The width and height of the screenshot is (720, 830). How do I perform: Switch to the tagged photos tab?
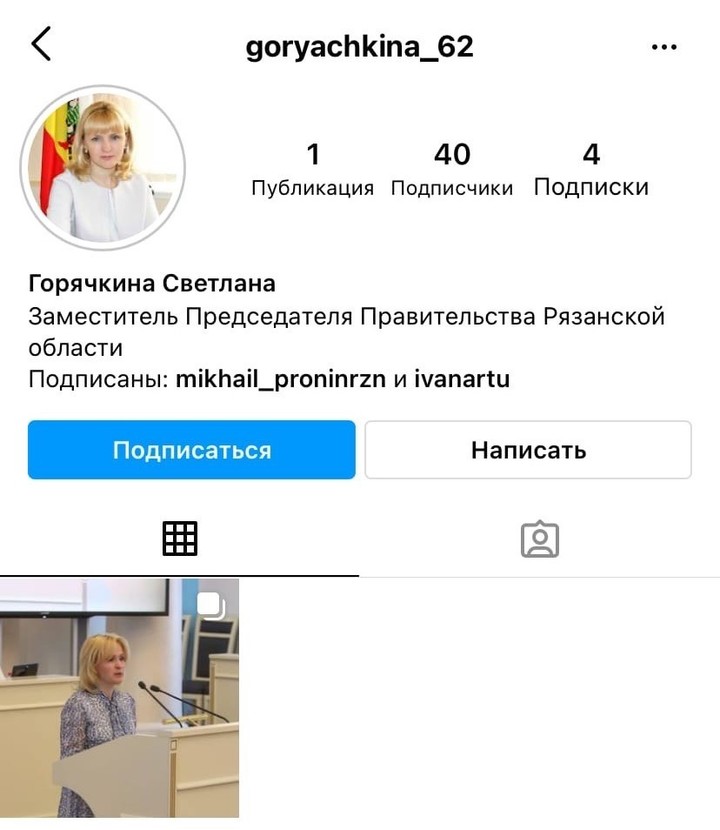click(539, 539)
